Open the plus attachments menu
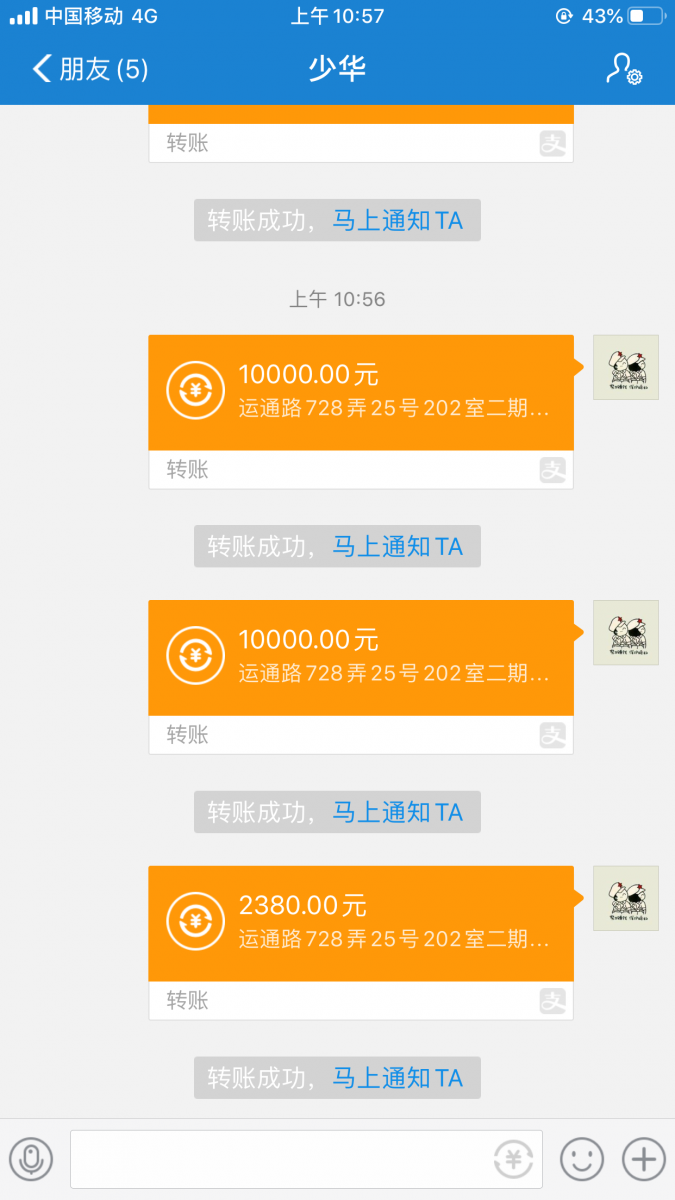Screen dimensions: 675x1200 tap(643, 1160)
